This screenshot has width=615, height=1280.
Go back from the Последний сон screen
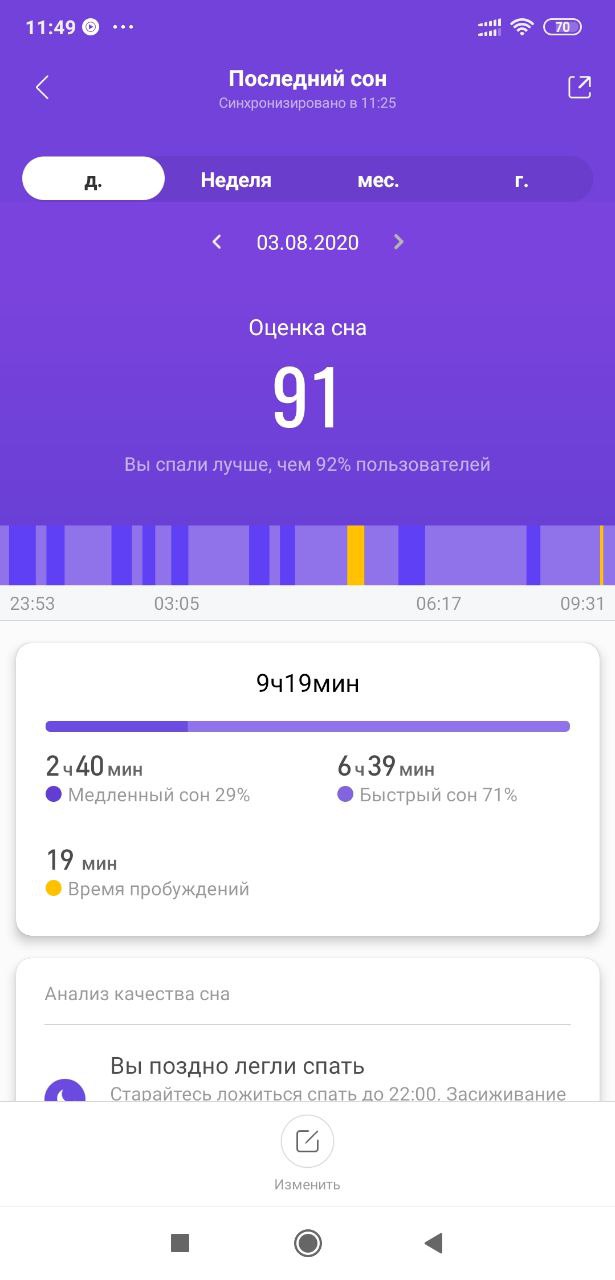tap(42, 88)
